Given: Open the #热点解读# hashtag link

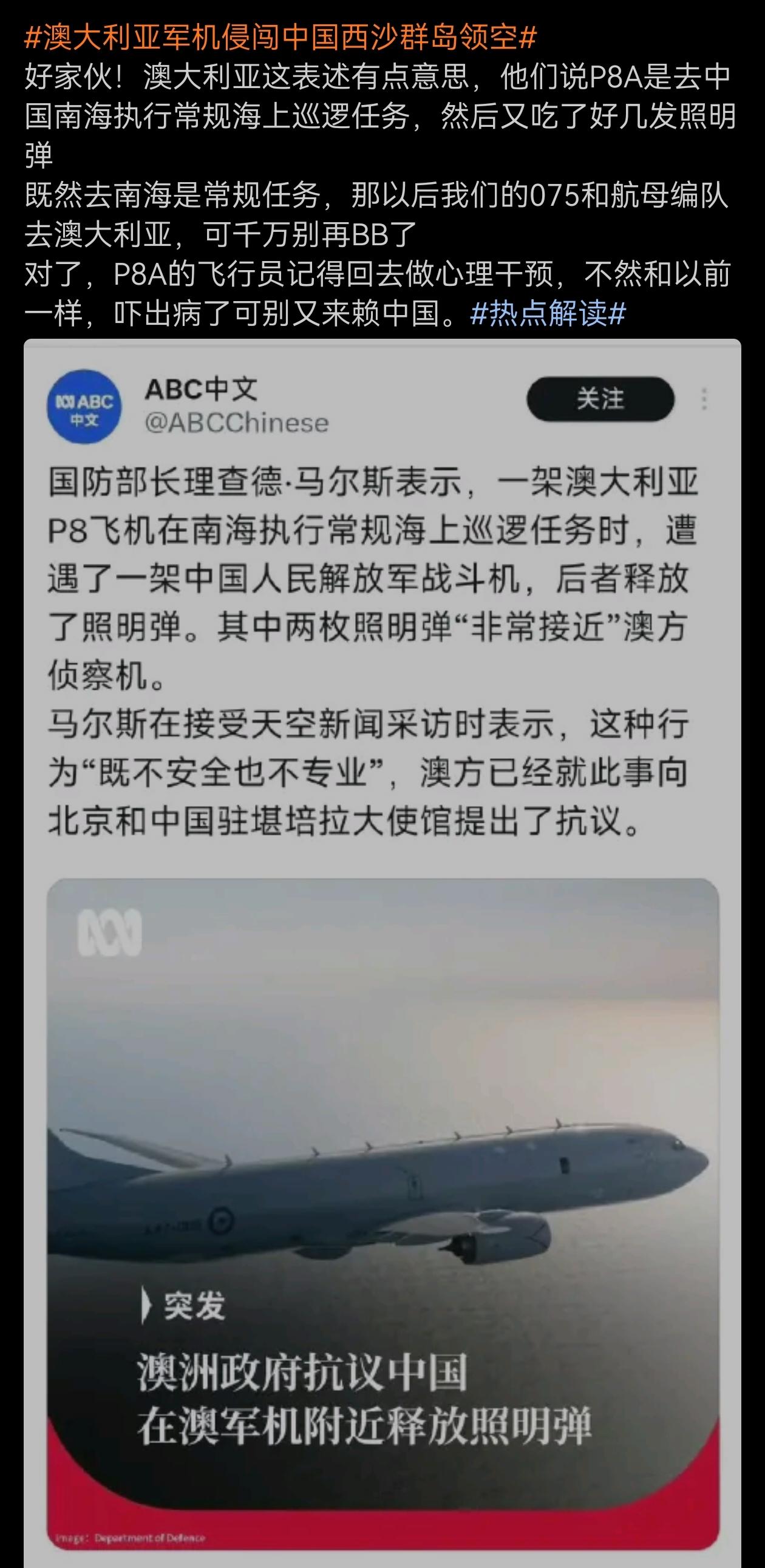Looking at the screenshot, I should [548, 314].
